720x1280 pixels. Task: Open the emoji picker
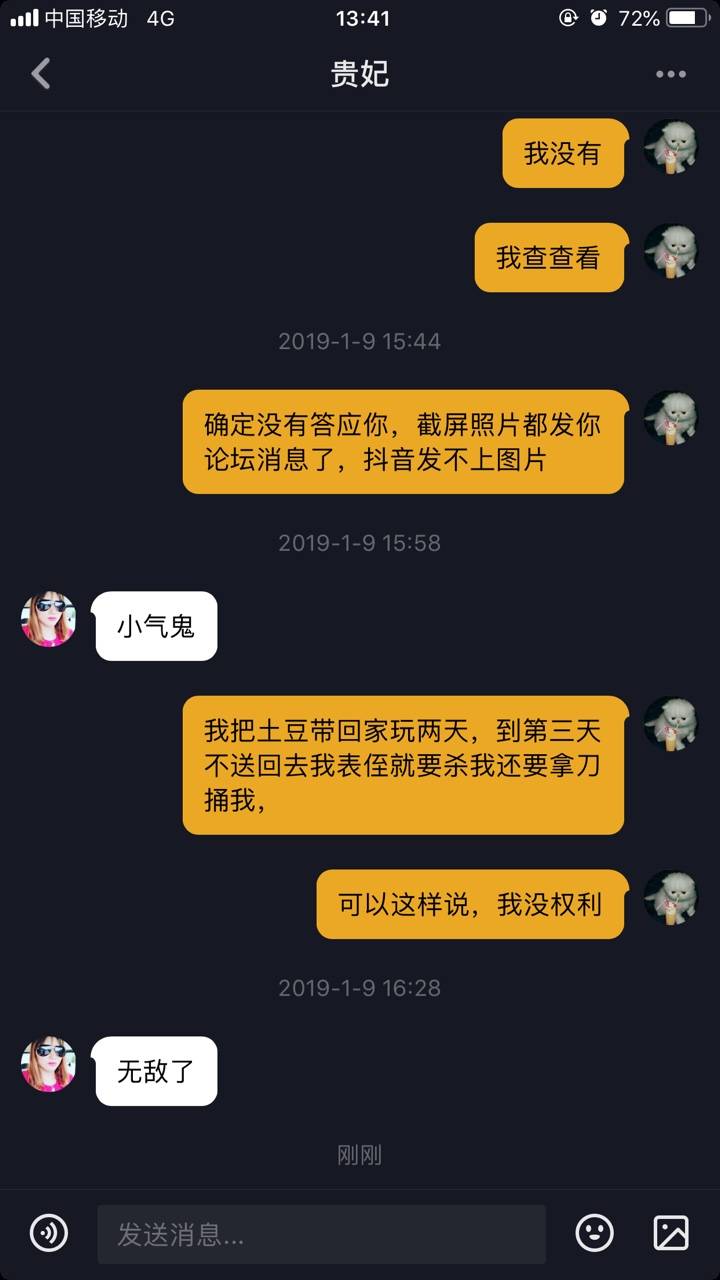(595, 1233)
